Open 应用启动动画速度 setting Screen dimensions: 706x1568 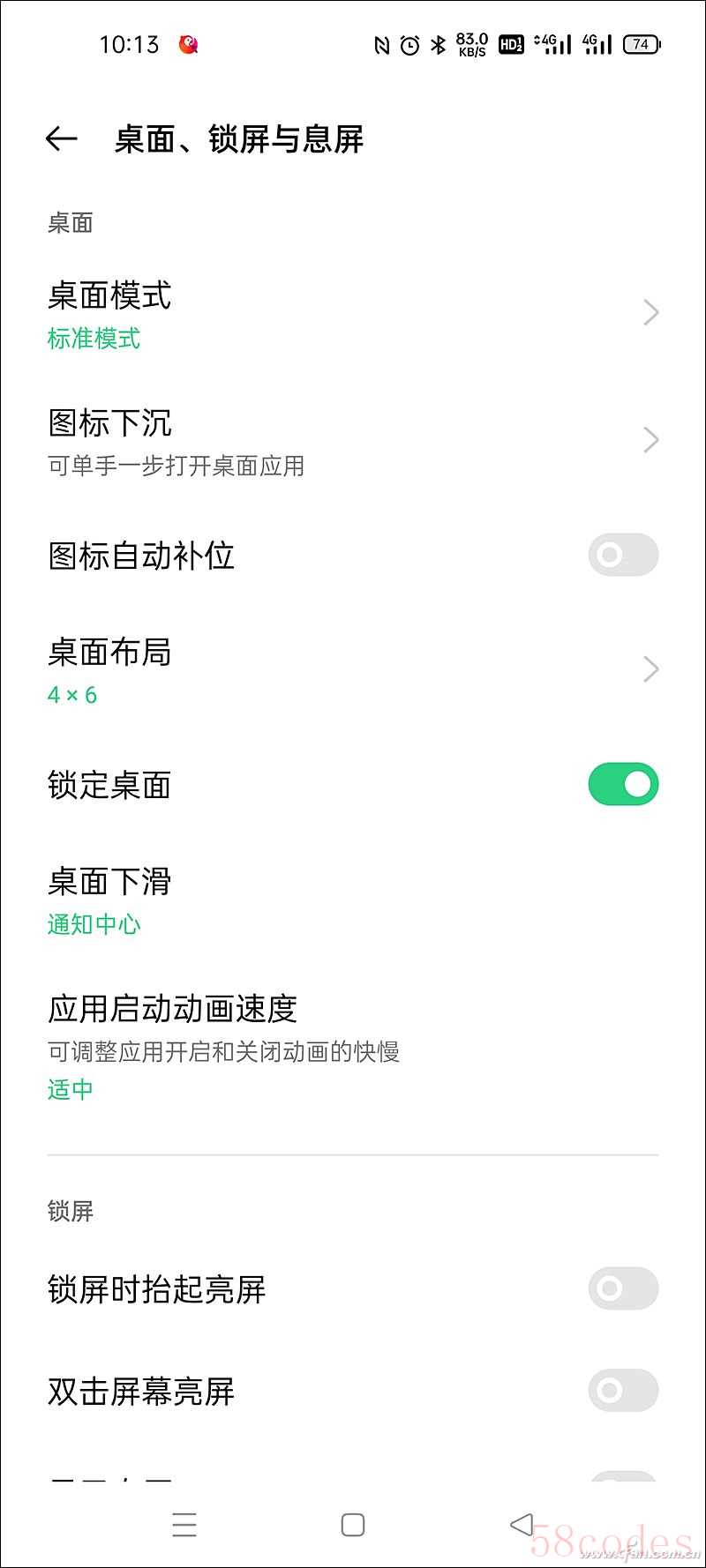coord(353,1046)
